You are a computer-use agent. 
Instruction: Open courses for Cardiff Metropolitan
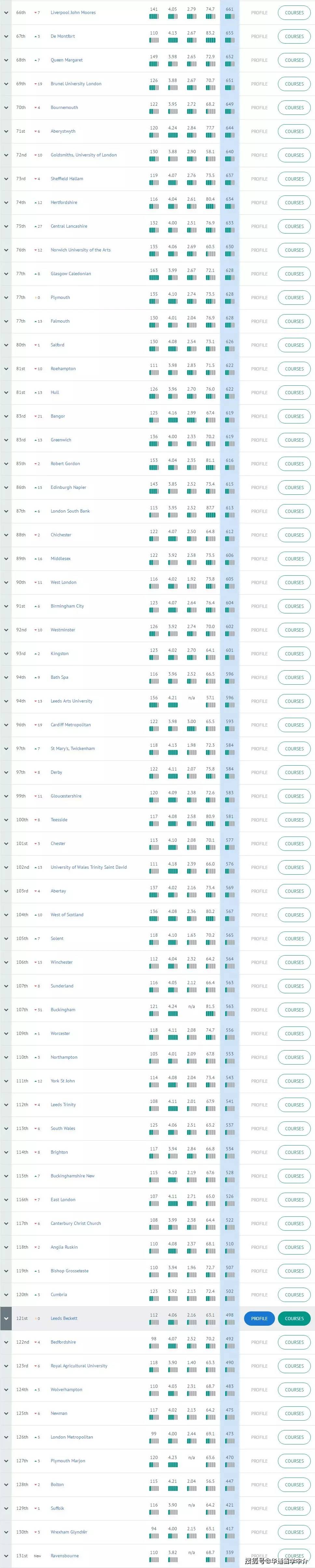(x=294, y=725)
